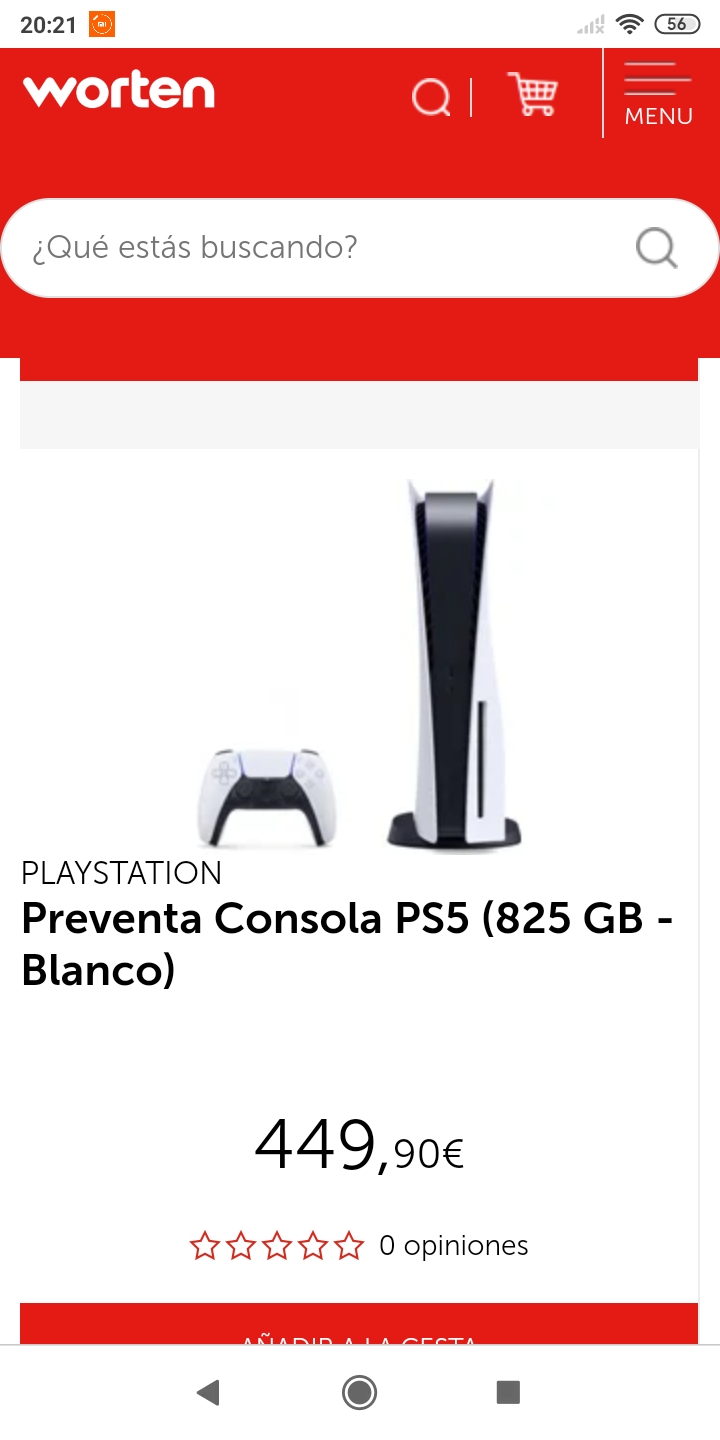
Task: Tap the magnifier inside the search box
Action: coord(657,247)
